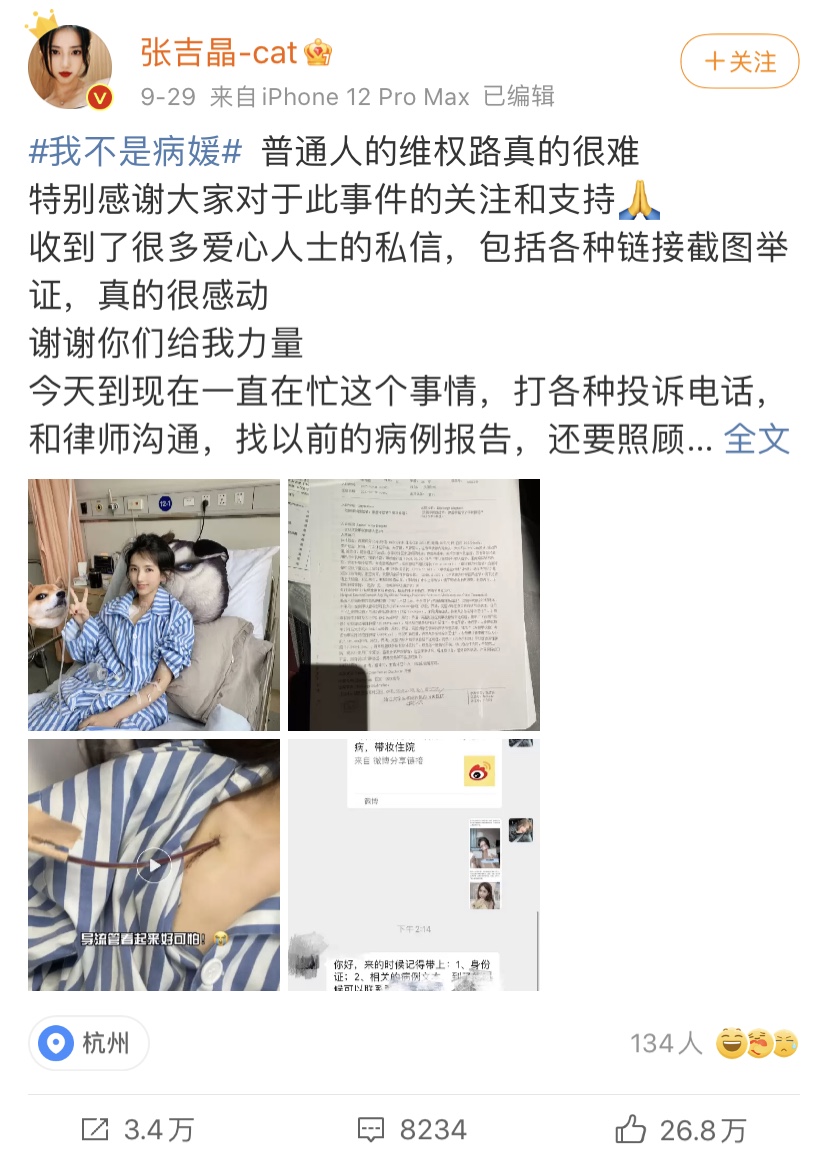The height and width of the screenshot is (1166, 828).
Task: View the hospital bed selfie photo
Action: coord(153,604)
